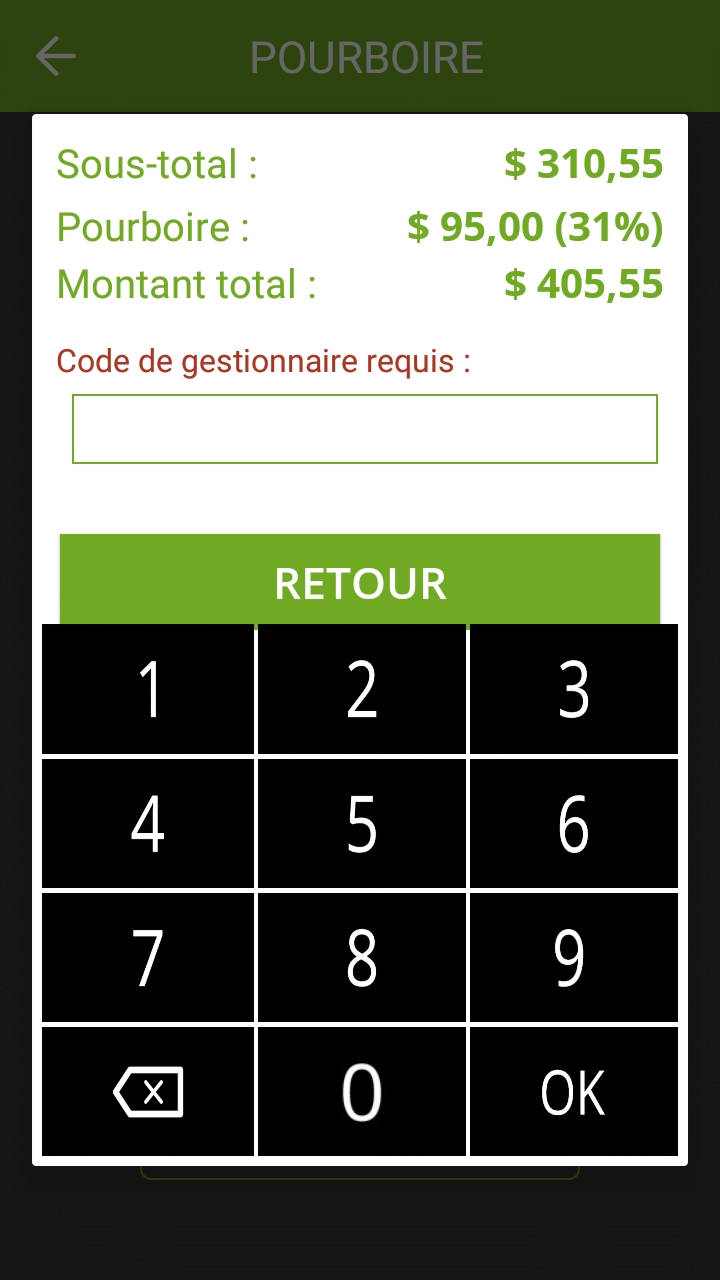Enter digit 6 on the keypad
The image size is (720, 1280).
[573, 824]
